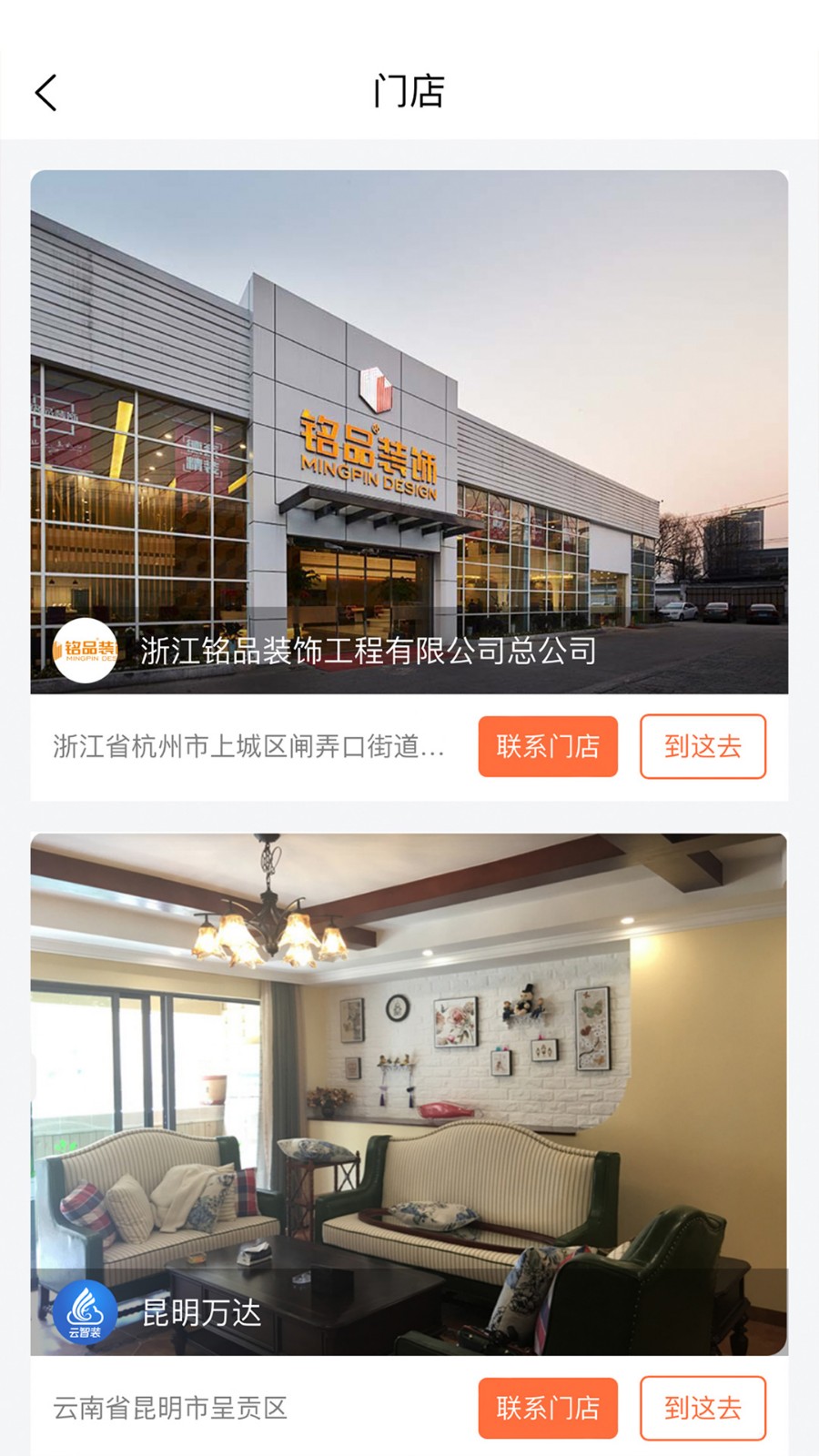Tap 联系门店 for the Hangzhou headquarters store

click(547, 747)
